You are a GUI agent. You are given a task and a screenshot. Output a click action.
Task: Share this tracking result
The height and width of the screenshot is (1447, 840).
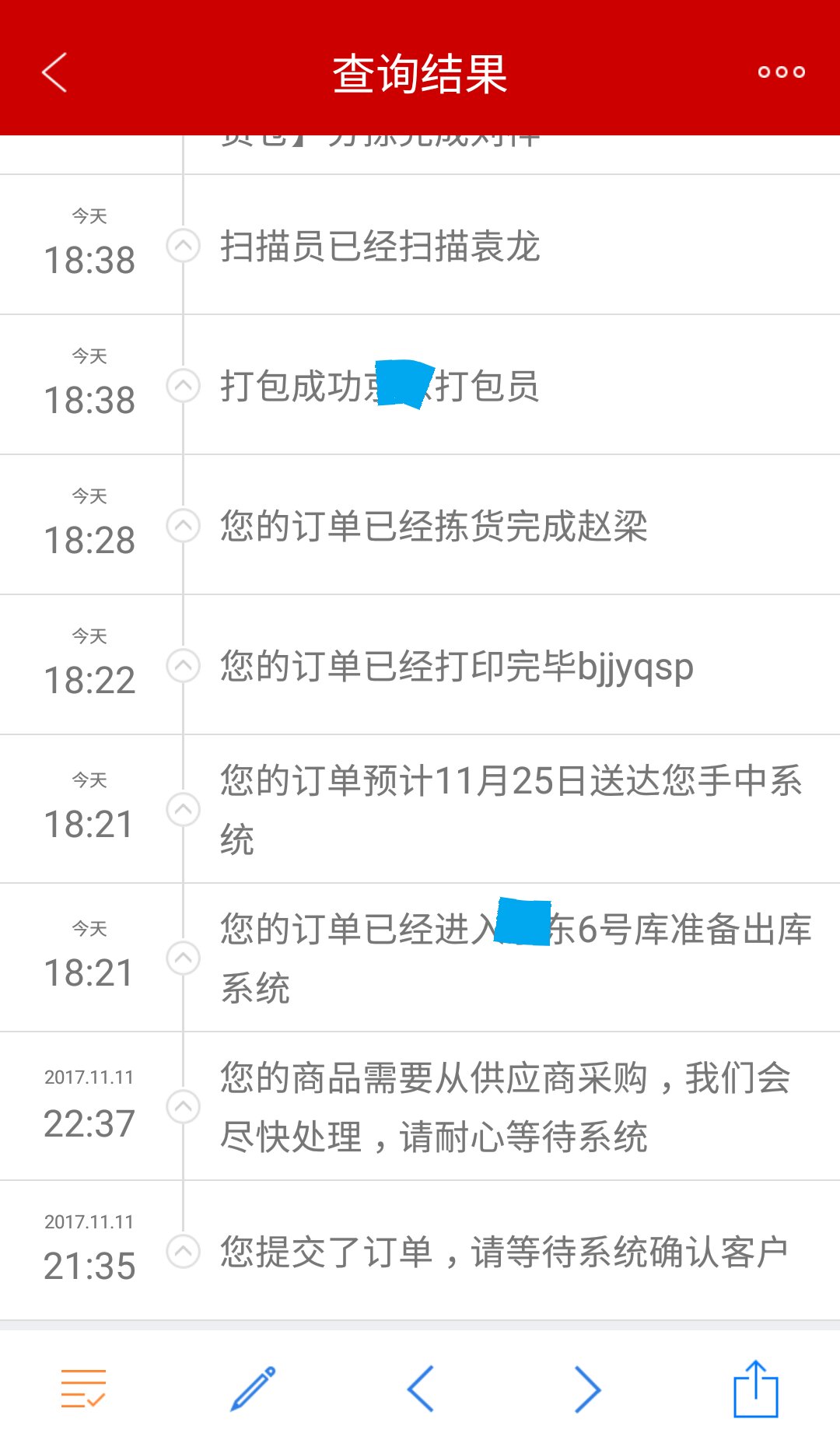(755, 1389)
